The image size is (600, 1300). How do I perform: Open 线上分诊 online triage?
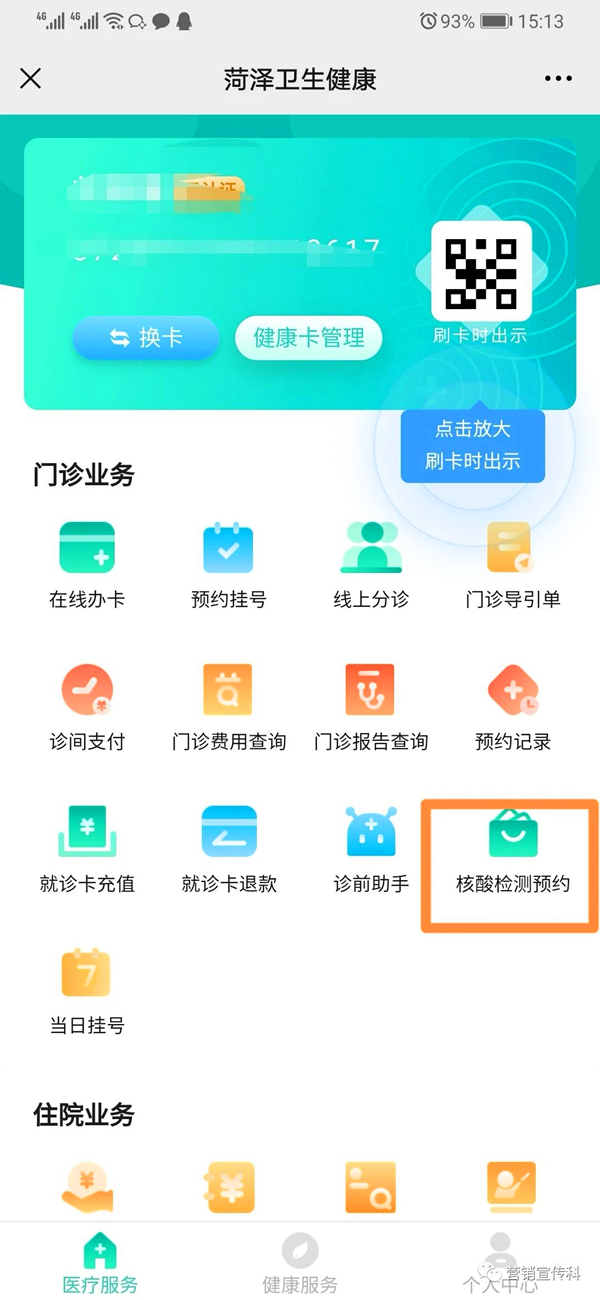[371, 565]
